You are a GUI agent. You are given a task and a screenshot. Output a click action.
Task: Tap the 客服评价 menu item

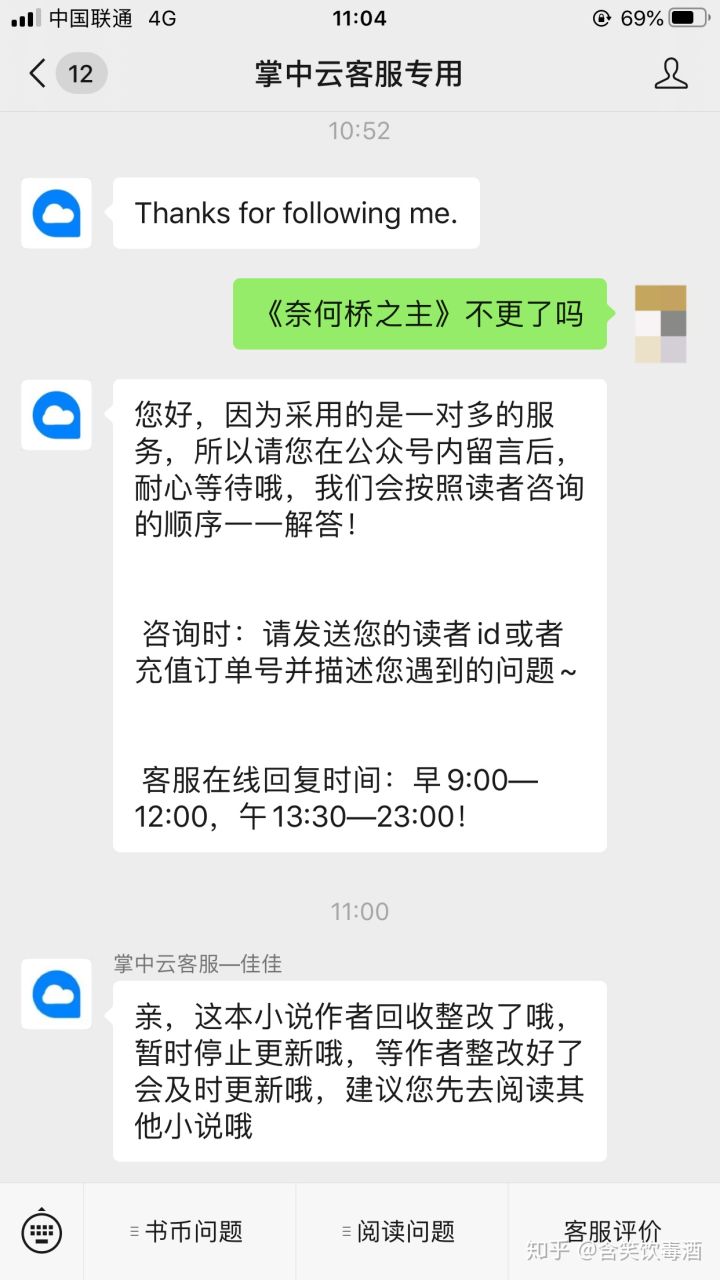pyautogui.click(x=612, y=1231)
